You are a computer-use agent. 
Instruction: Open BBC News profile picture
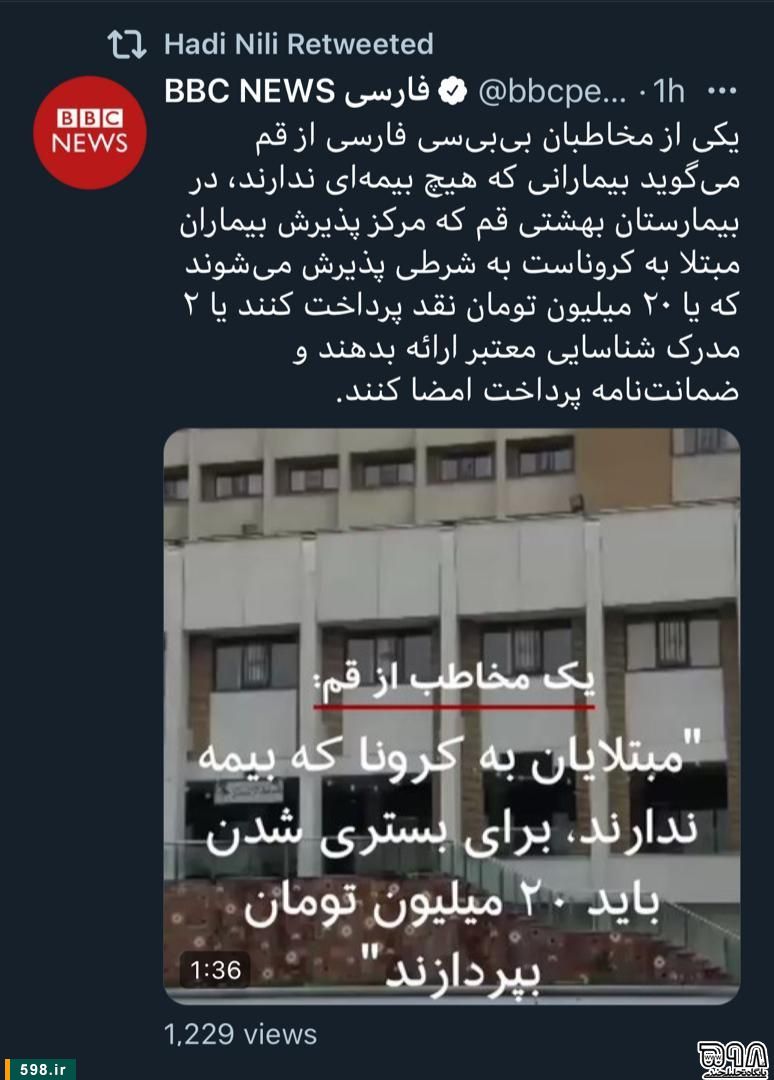[x=90, y=132]
